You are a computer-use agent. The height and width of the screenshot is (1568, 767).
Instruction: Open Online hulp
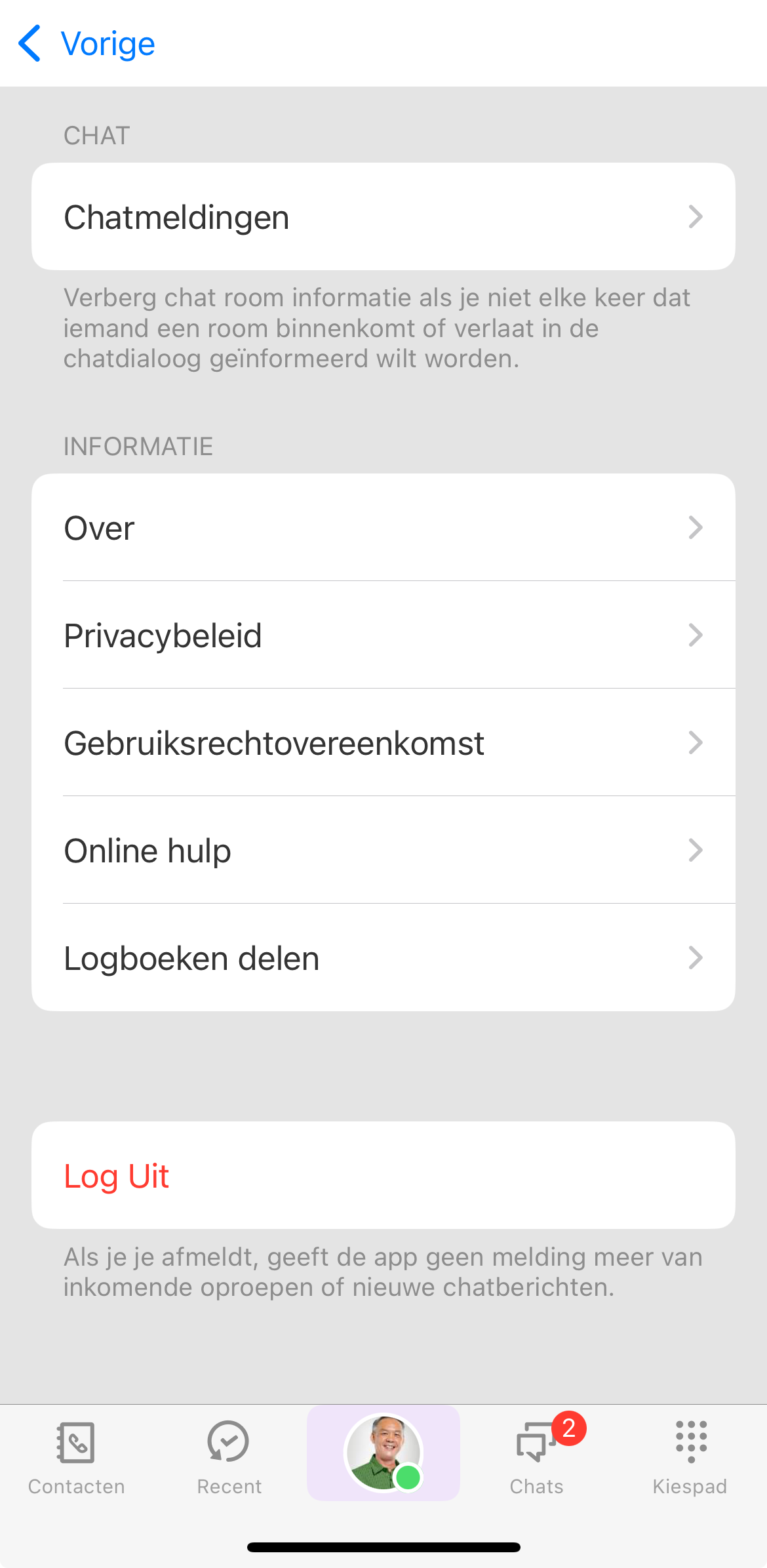click(x=383, y=850)
